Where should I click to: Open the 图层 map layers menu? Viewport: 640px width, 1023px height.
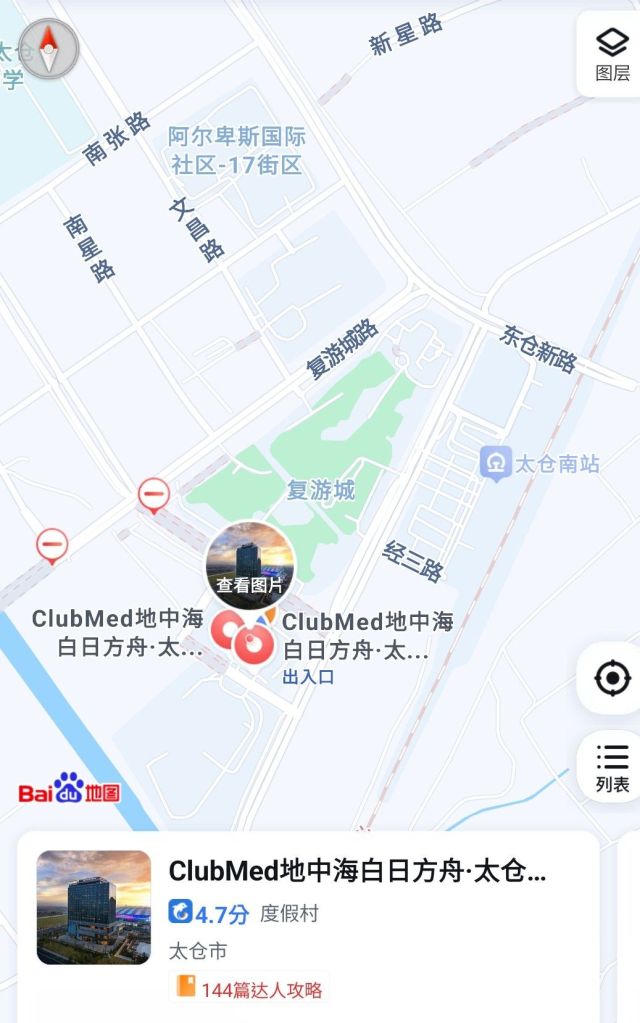(x=611, y=53)
